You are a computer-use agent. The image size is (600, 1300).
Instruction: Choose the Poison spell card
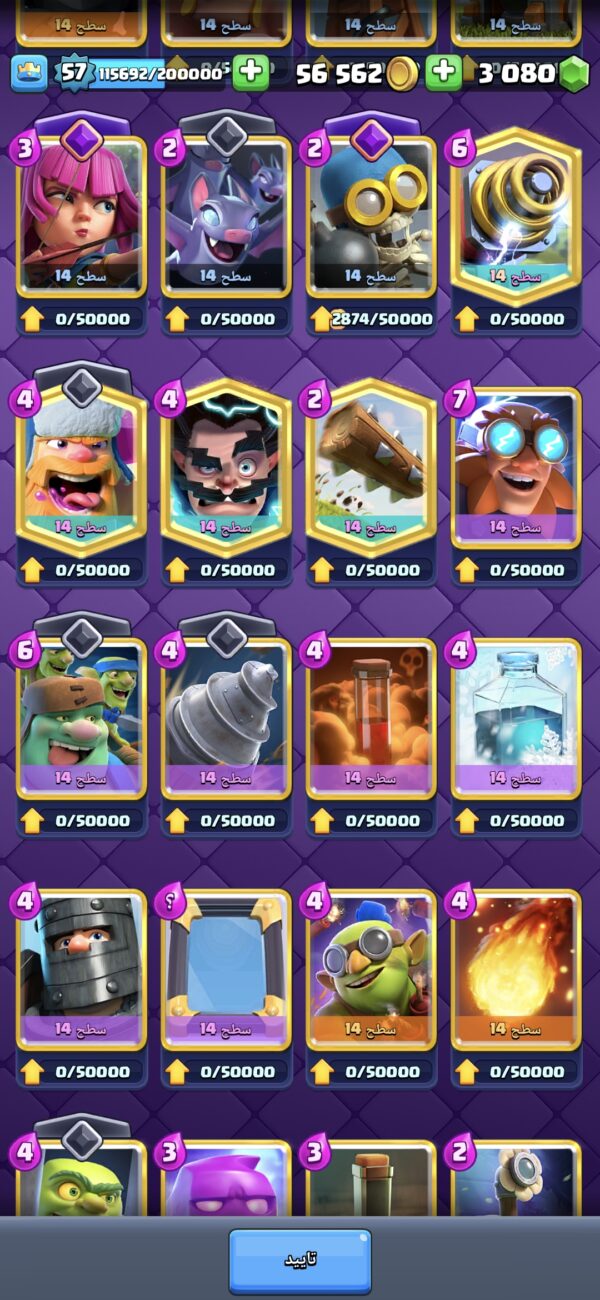coord(372,718)
